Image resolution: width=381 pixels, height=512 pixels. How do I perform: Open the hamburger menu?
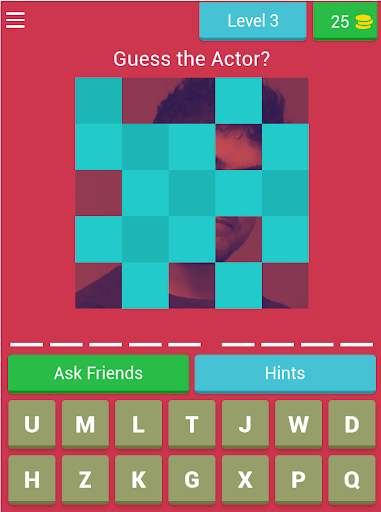click(15, 20)
